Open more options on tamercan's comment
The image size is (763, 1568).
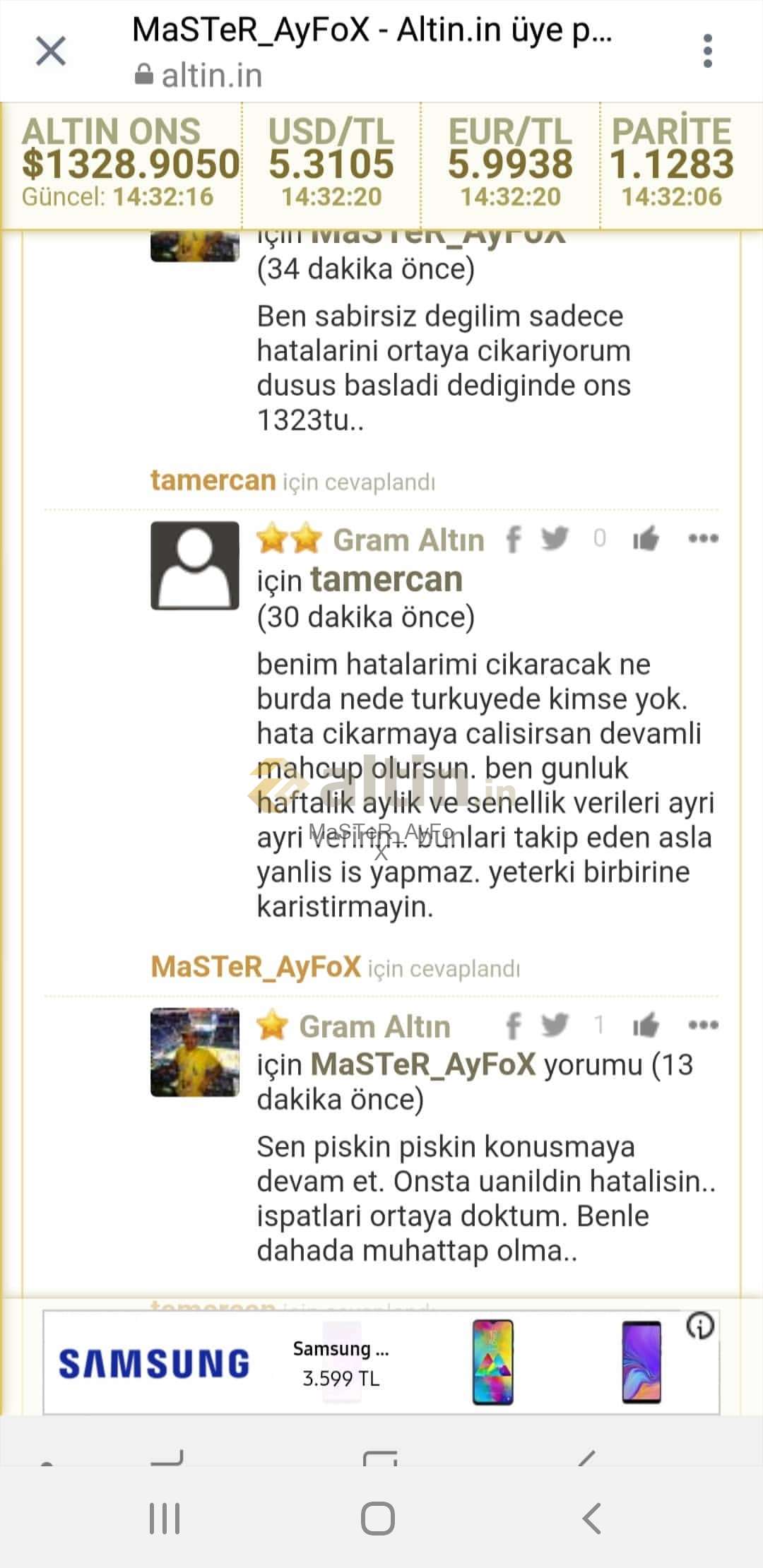[703, 538]
